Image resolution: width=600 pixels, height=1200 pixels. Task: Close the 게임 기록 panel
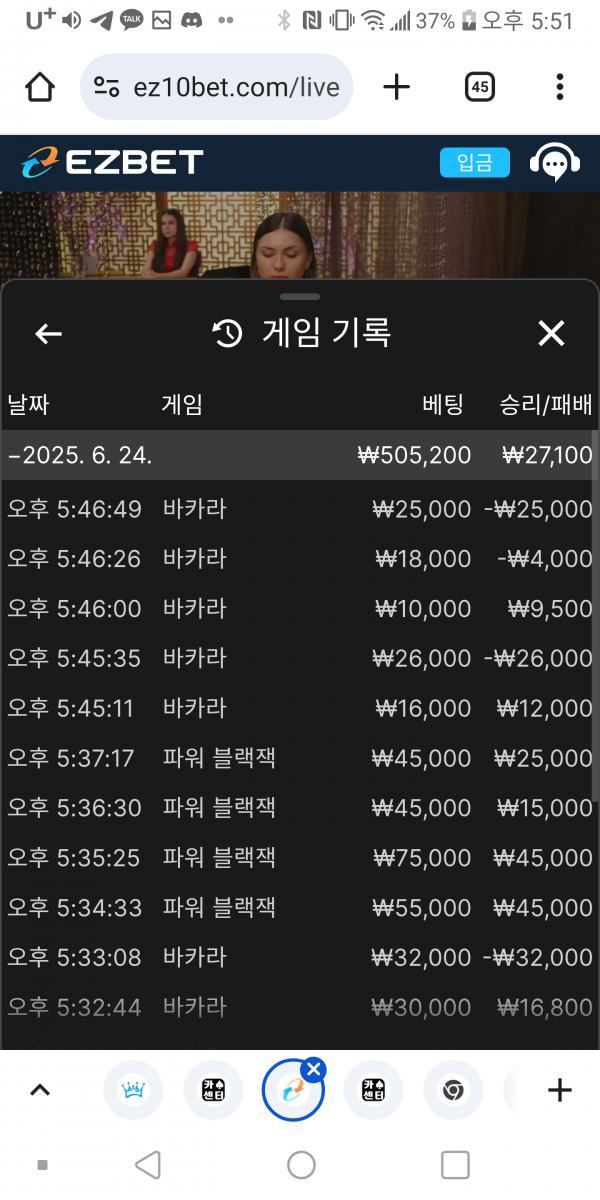click(551, 334)
